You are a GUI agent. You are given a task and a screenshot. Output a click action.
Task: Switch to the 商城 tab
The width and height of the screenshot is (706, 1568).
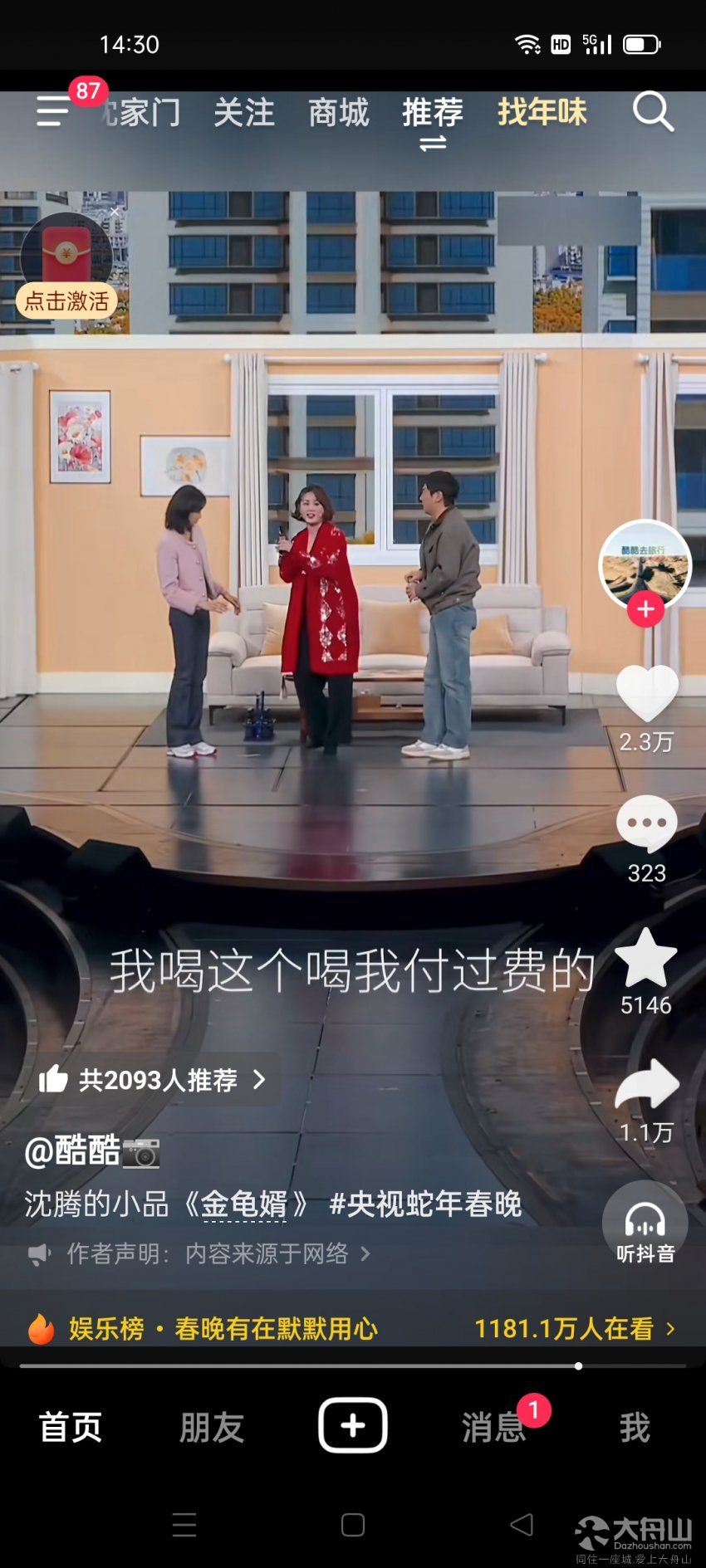click(338, 112)
